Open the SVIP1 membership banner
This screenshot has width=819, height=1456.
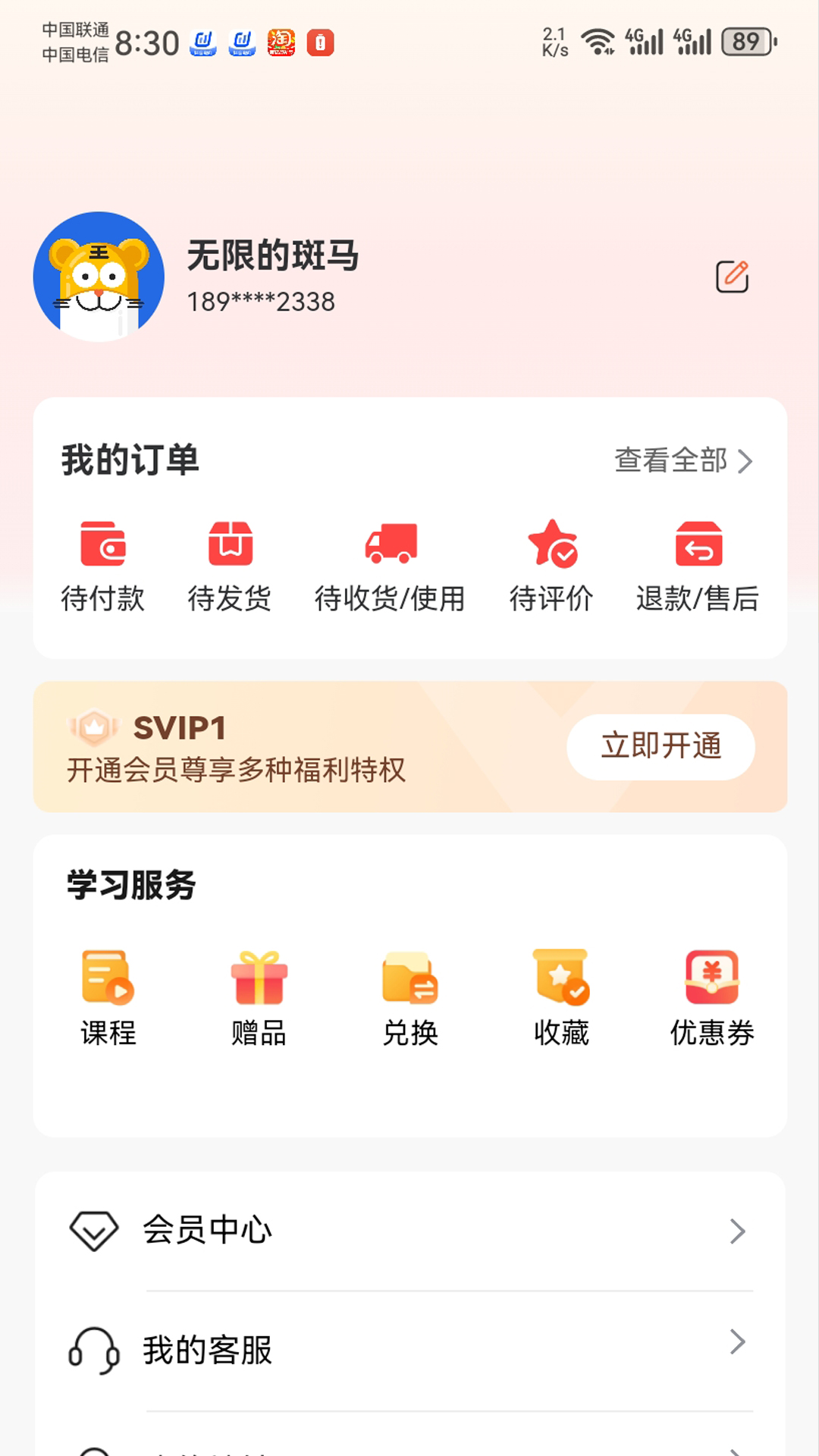[x=409, y=747]
